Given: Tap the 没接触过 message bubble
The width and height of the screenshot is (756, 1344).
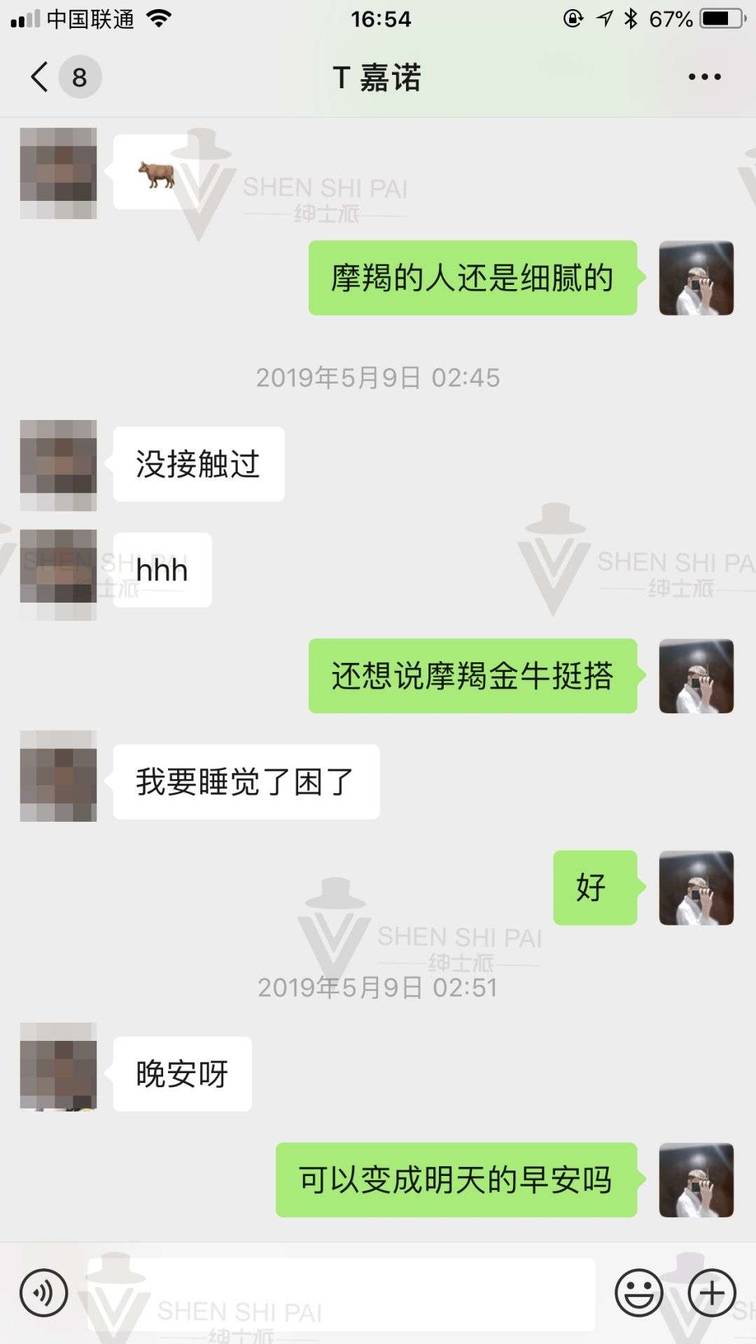Looking at the screenshot, I should point(197,463).
